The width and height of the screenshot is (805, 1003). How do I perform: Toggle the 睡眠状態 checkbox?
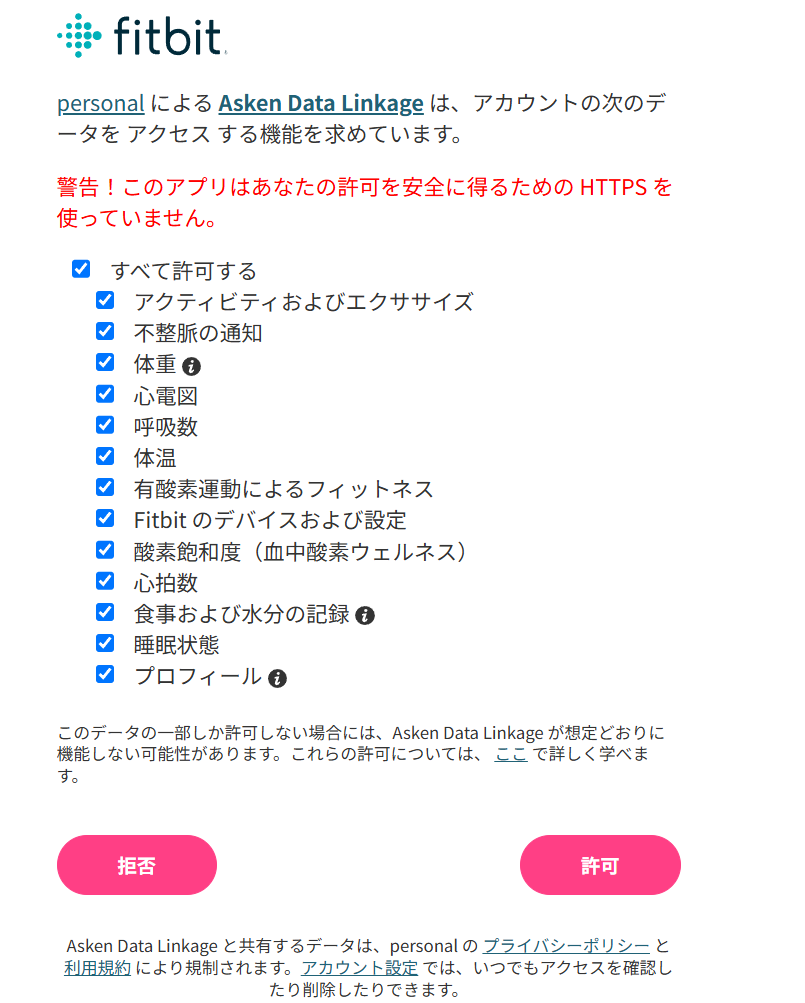click(x=105, y=643)
